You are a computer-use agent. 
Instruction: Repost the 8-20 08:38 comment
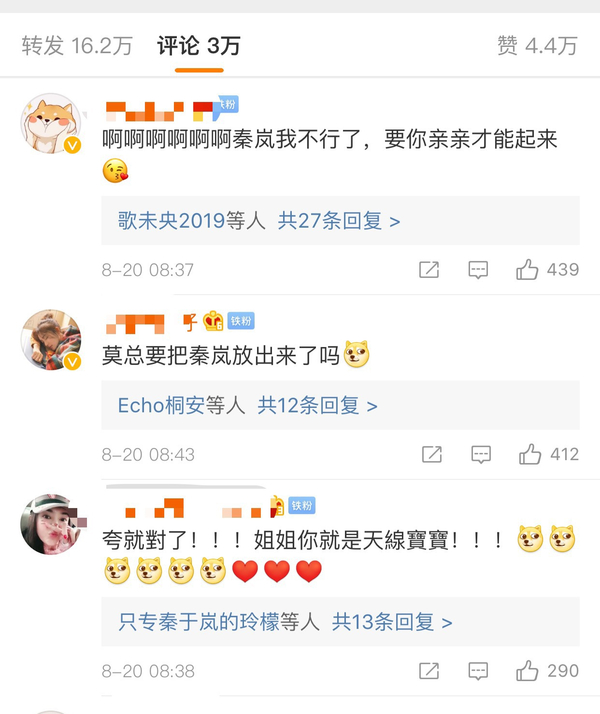click(428, 670)
